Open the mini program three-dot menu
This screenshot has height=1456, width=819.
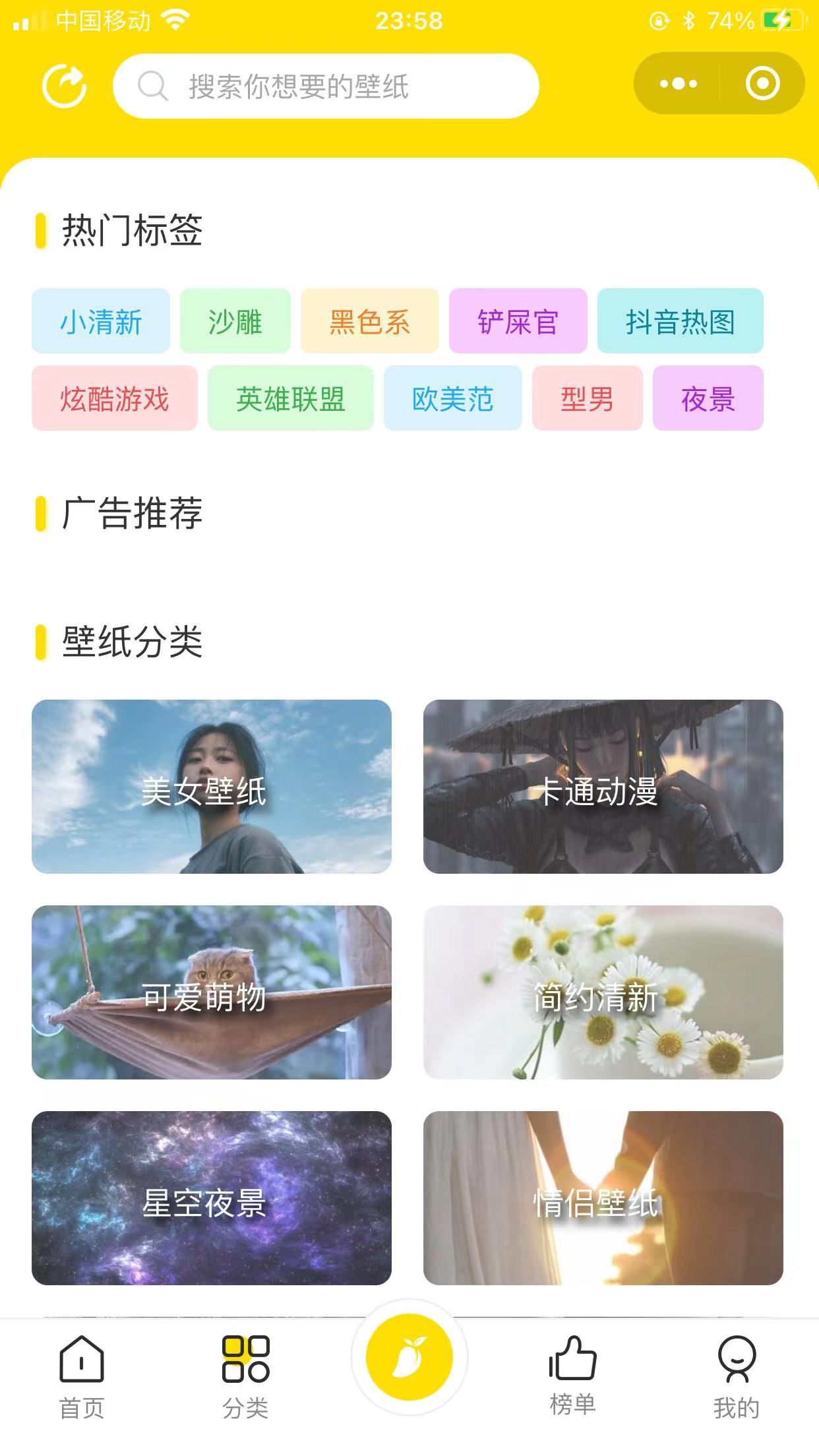click(x=678, y=84)
